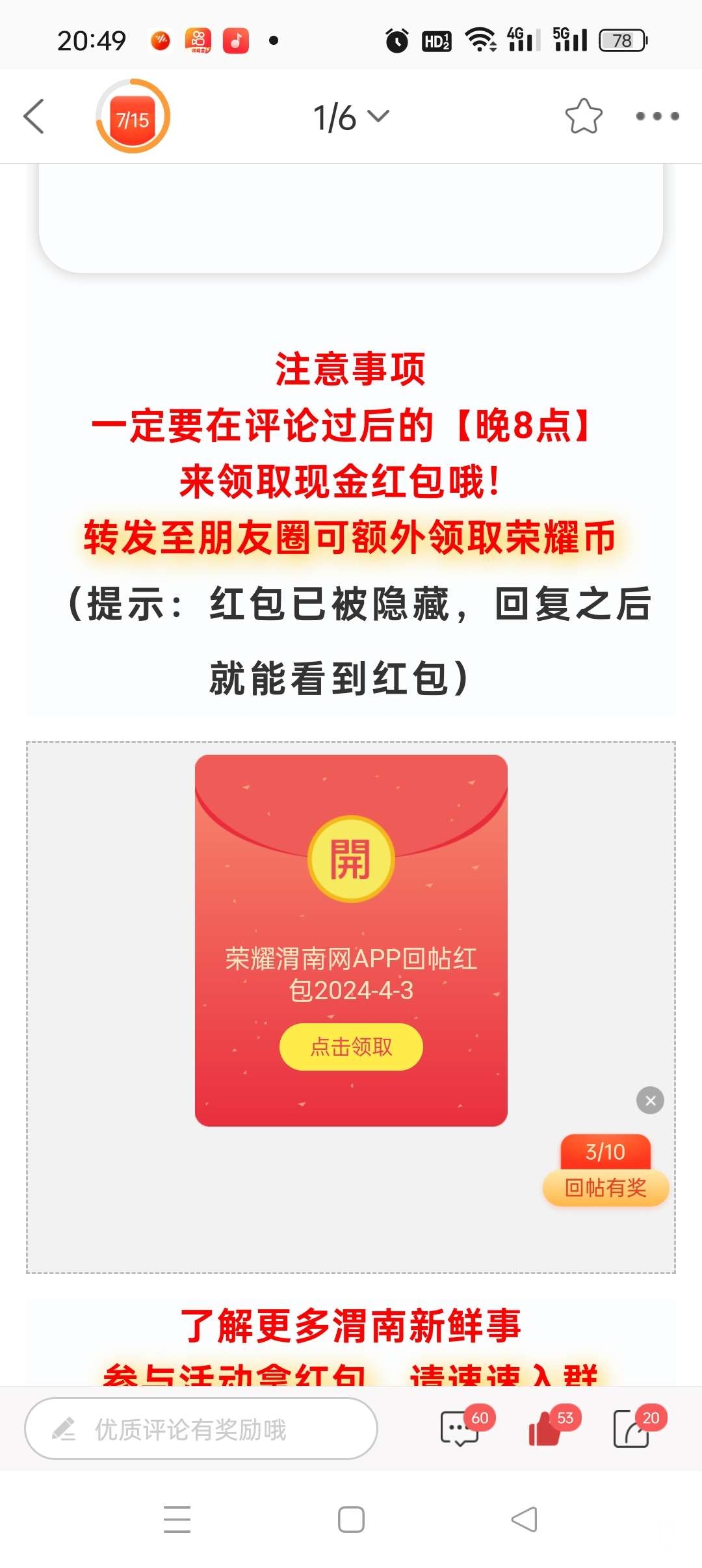Open the three-dot overflow menu
This screenshot has width=702, height=1568.
(x=657, y=116)
